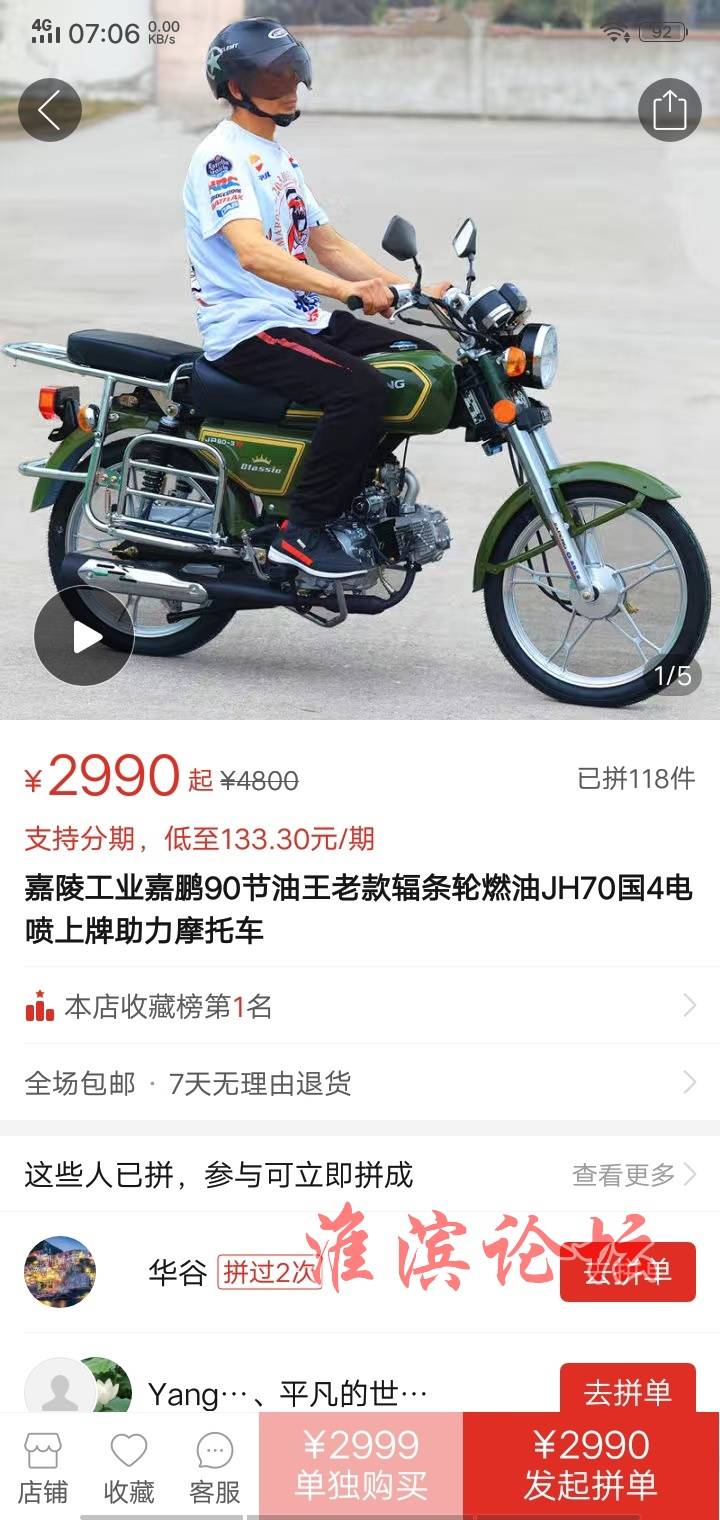Open 本店收藏榜第1名 ranking row
The height and width of the screenshot is (1520, 720).
click(x=360, y=1006)
